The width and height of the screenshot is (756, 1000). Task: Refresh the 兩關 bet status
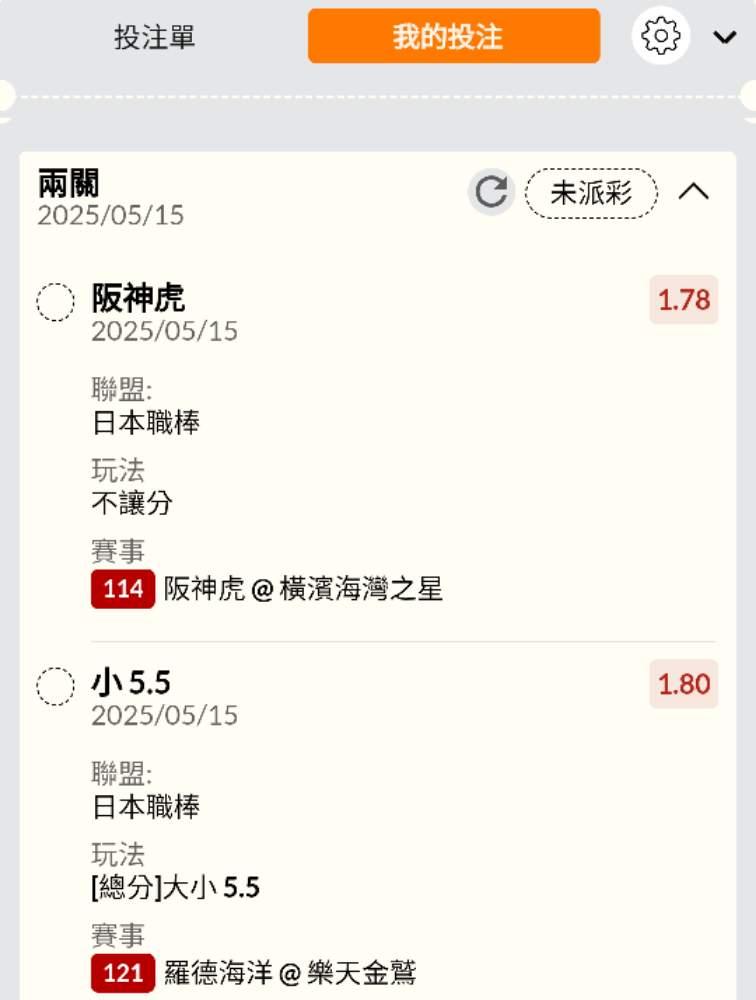(490, 192)
